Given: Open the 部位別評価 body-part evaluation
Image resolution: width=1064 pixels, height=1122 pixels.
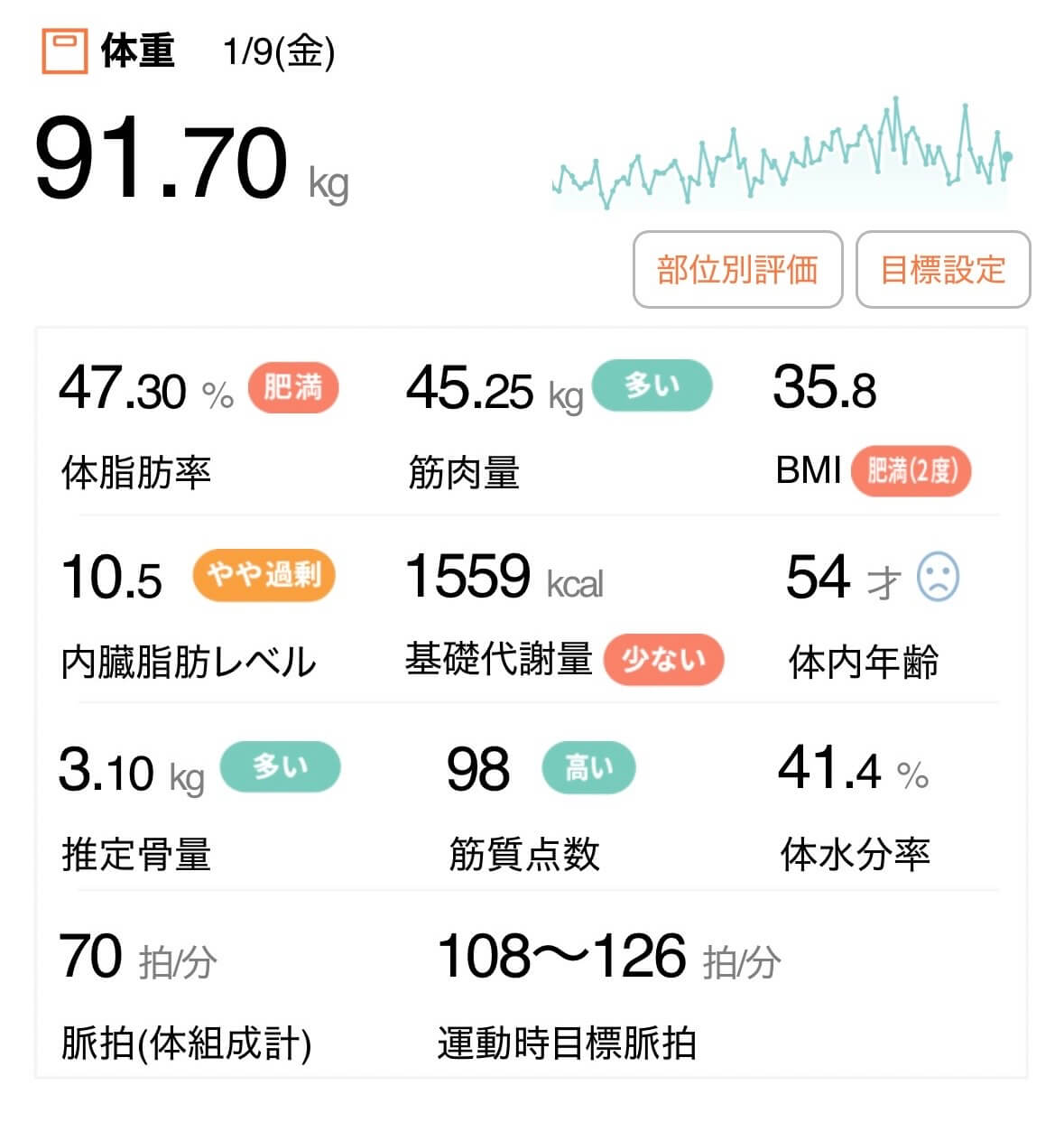Looking at the screenshot, I should click(737, 269).
